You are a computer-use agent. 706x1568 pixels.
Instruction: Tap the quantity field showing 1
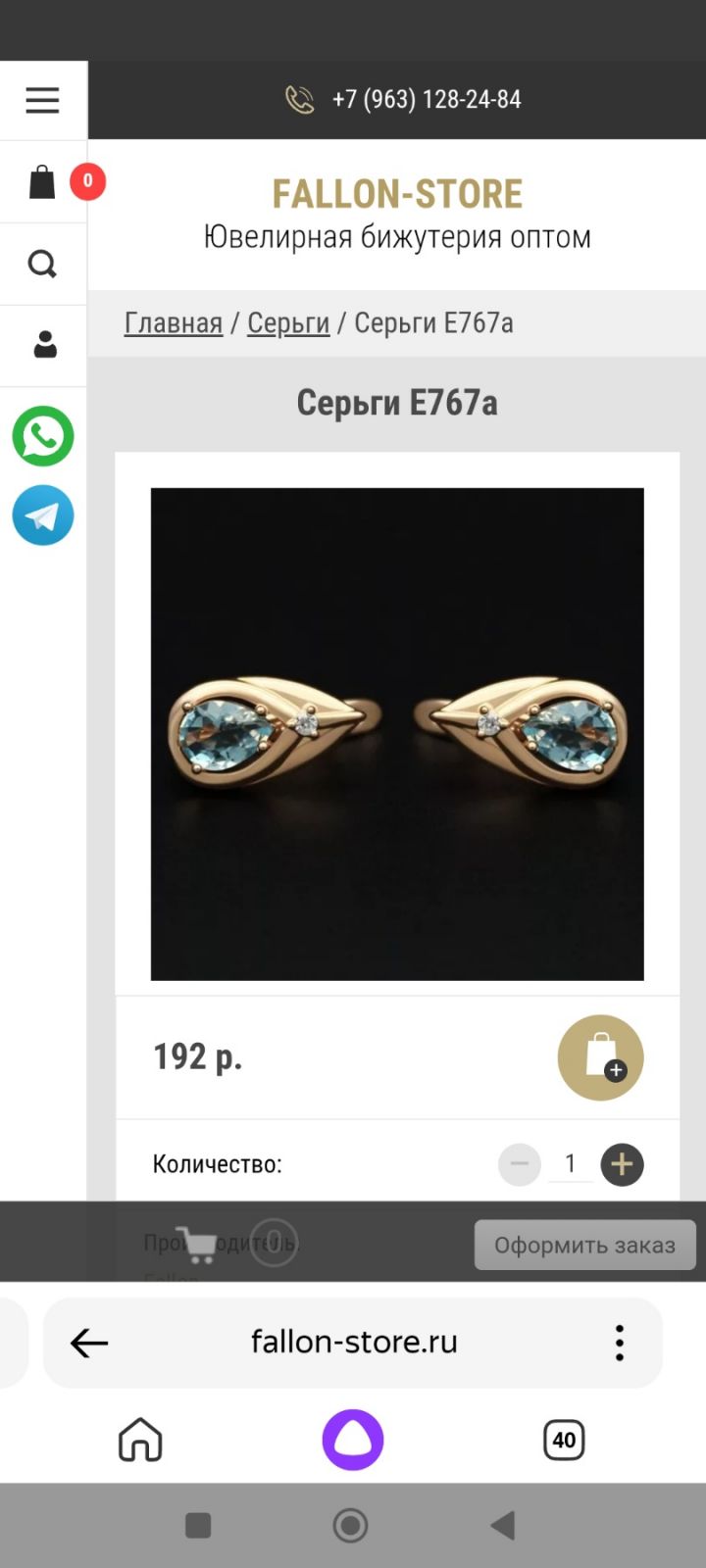(570, 1164)
